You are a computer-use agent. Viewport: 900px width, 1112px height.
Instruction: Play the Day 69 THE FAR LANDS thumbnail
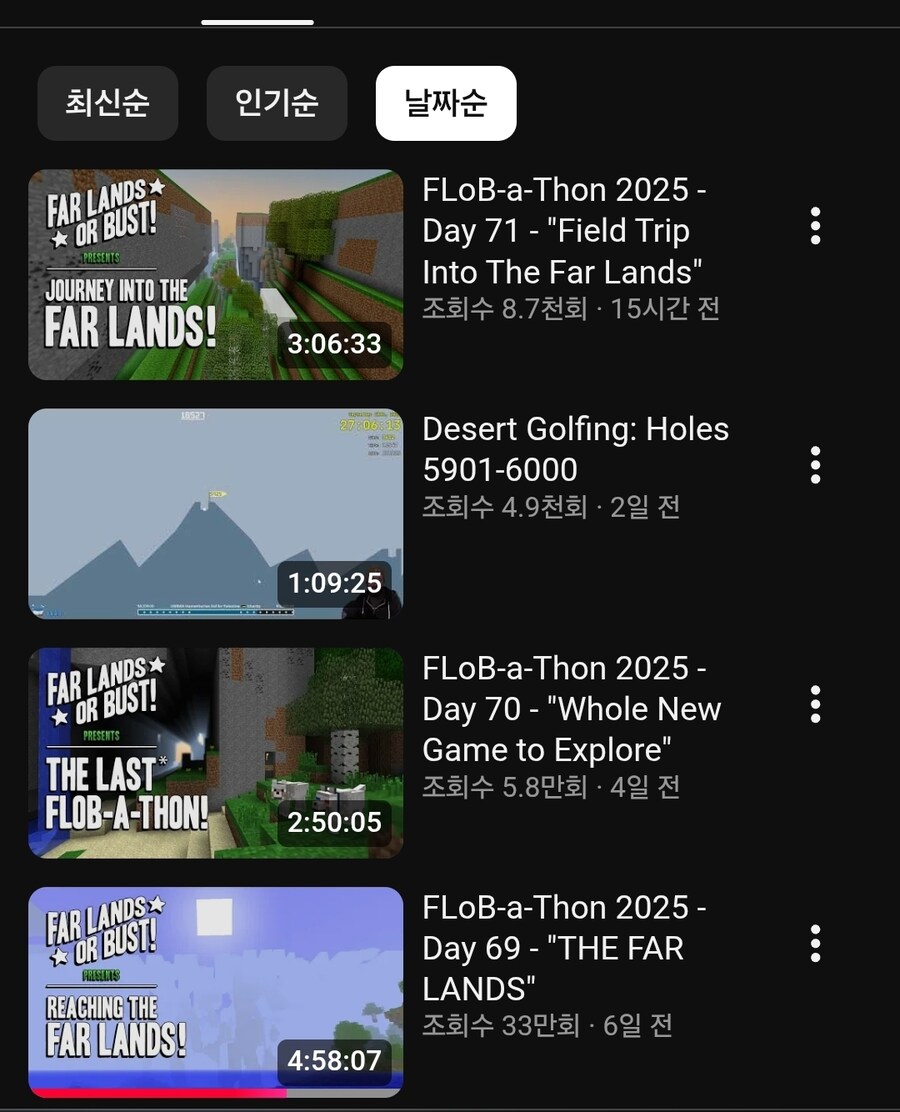(216, 992)
